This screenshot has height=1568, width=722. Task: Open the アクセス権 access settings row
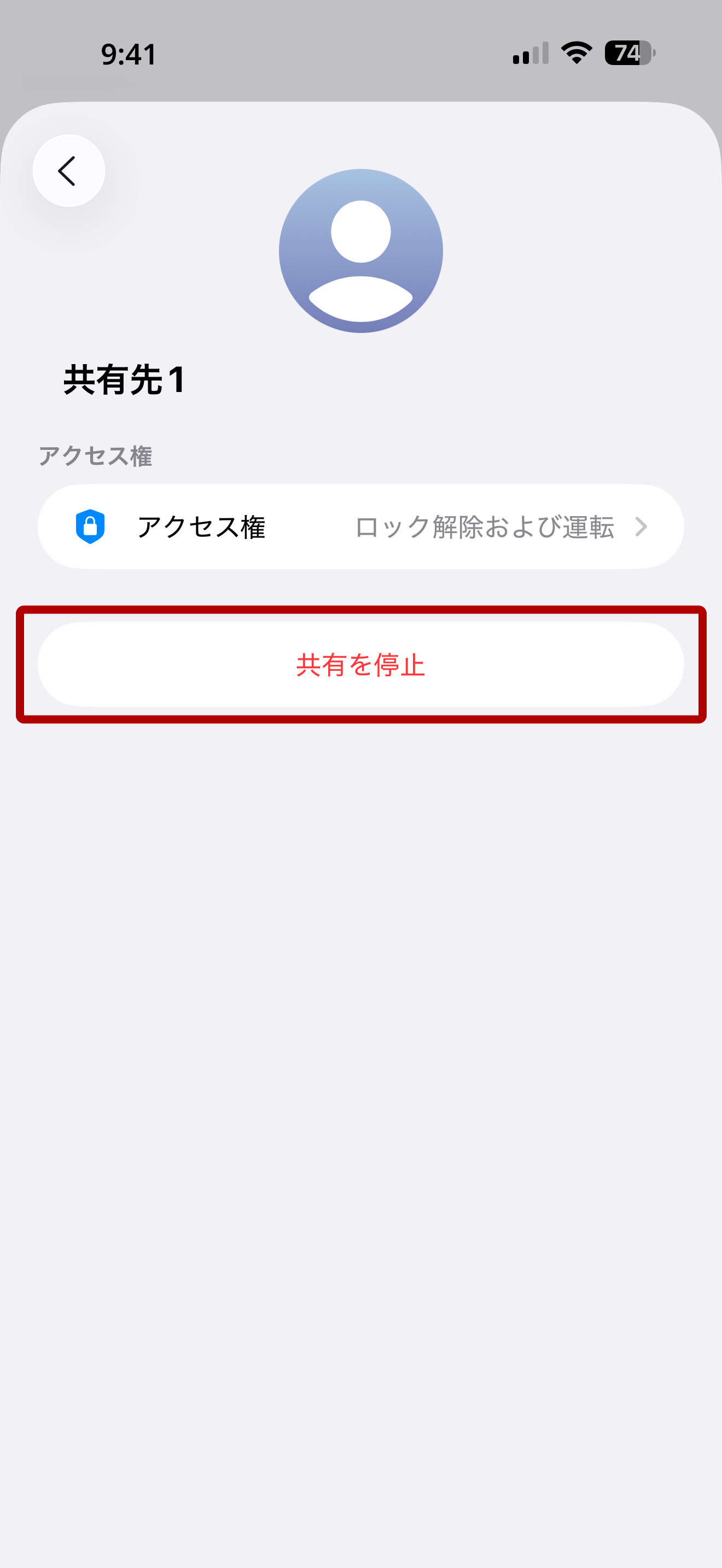coord(360,526)
